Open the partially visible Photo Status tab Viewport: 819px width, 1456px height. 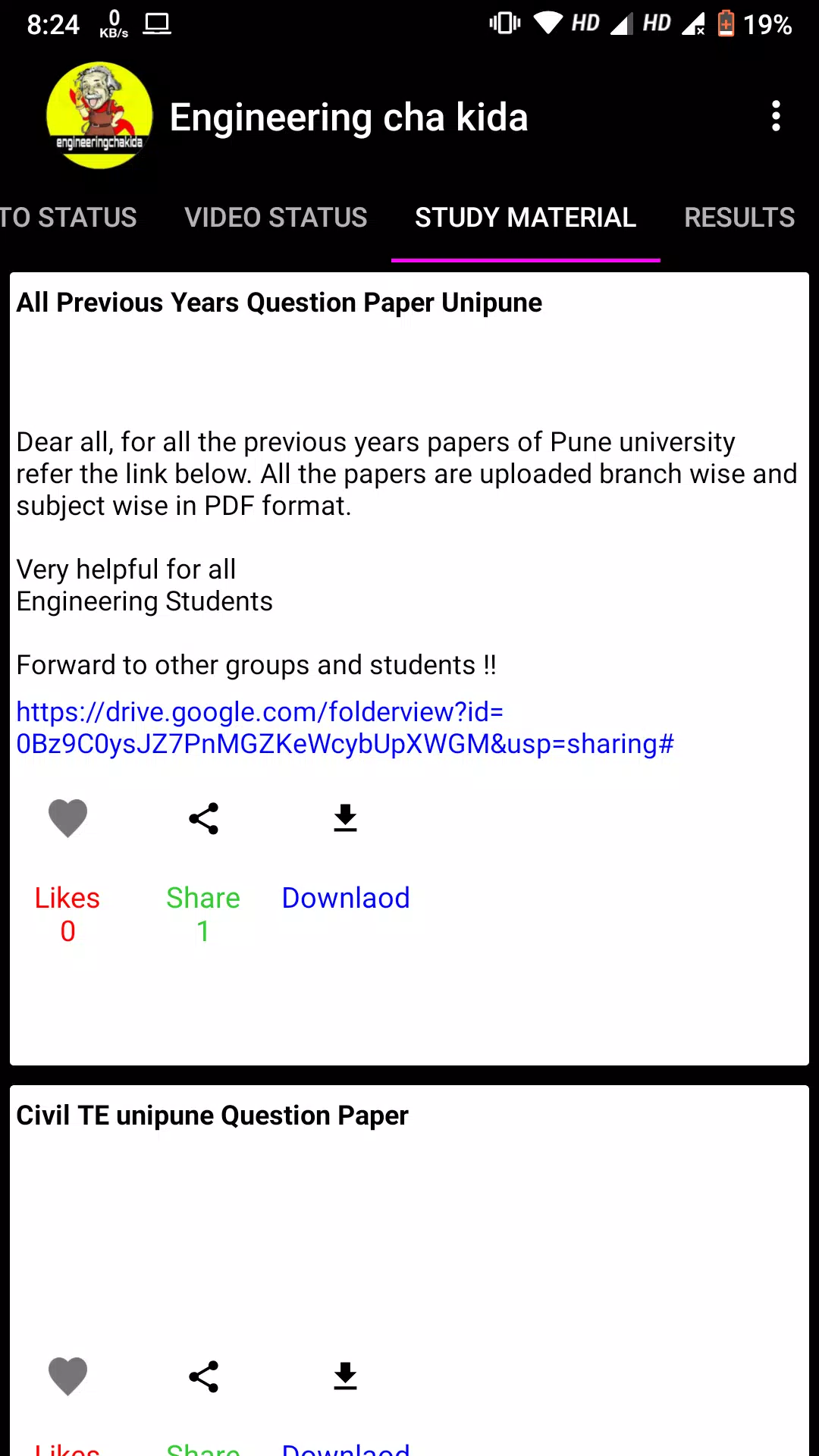tap(68, 218)
